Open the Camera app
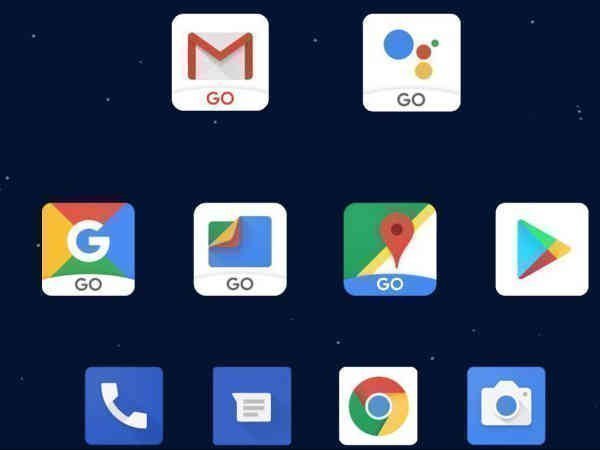The image size is (600, 450). tap(506, 405)
